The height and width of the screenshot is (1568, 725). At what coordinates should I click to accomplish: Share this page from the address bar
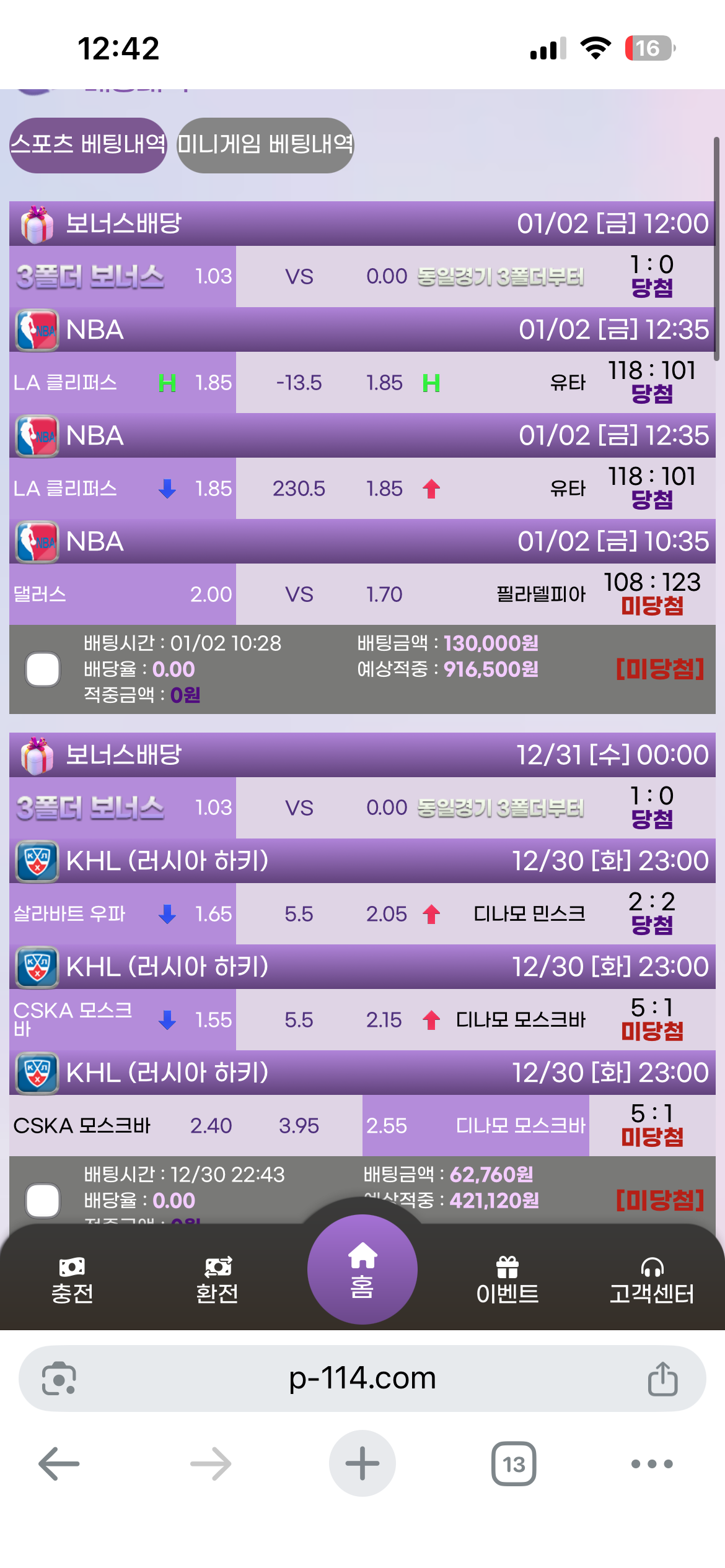[x=662, y=1379]
